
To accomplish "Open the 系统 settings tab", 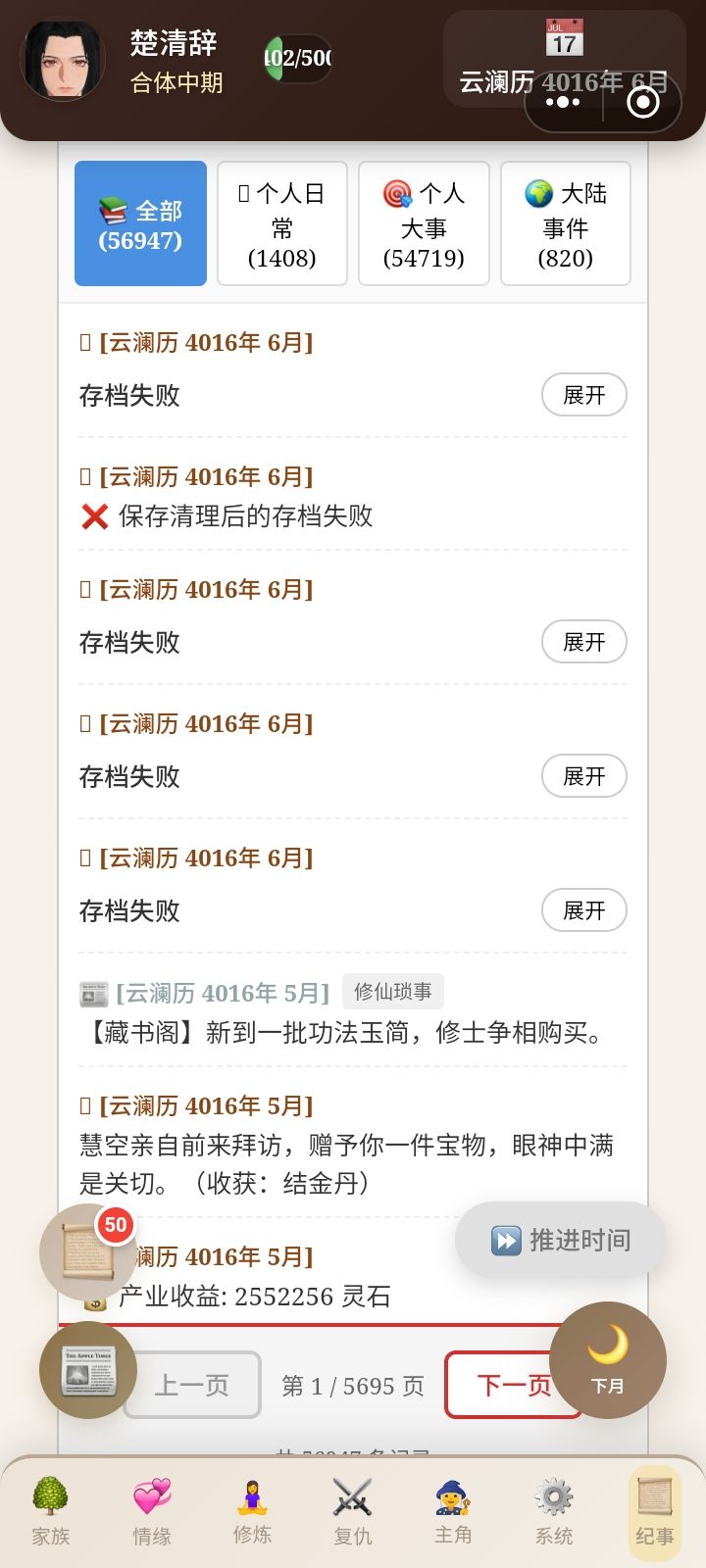I will (553, 1512).
